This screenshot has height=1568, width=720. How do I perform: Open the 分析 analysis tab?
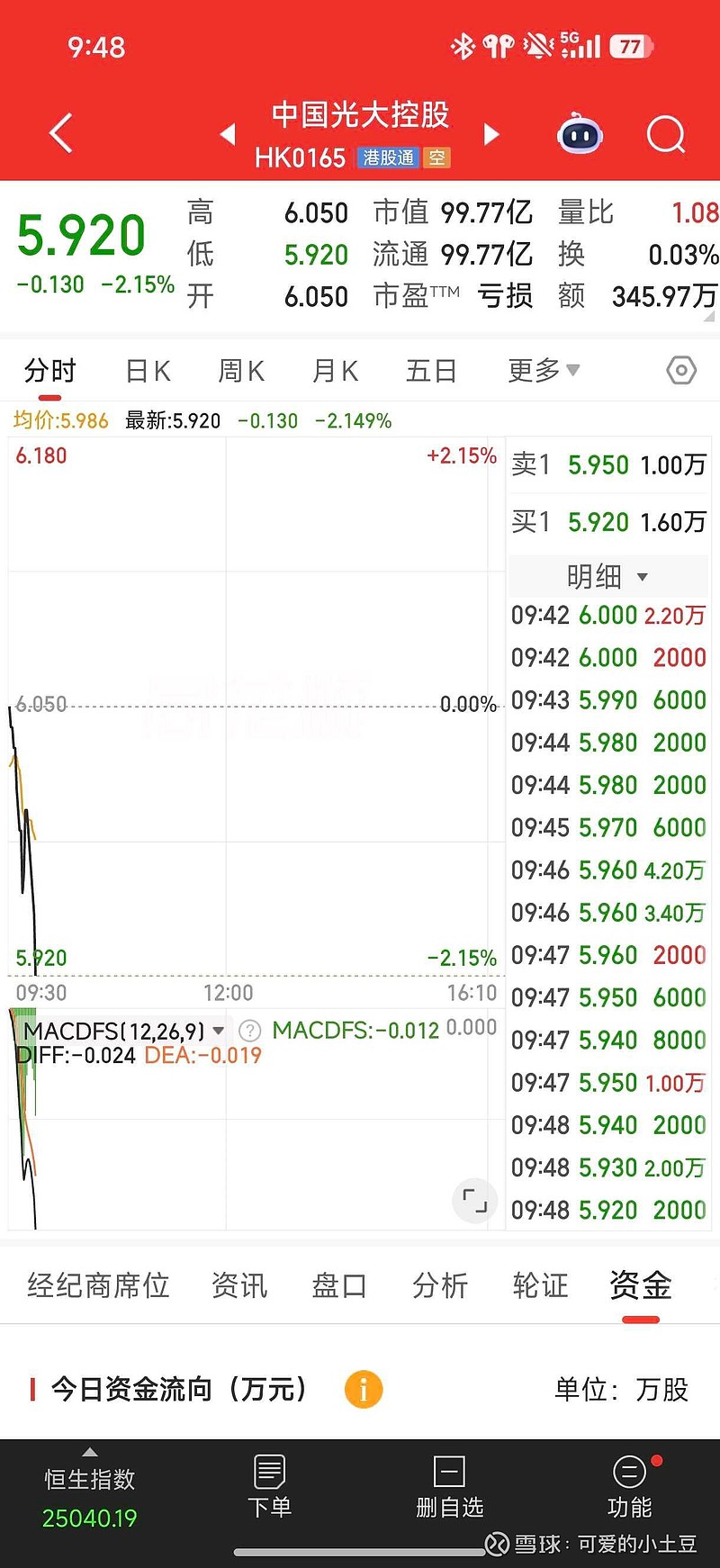coord(440,1286)
